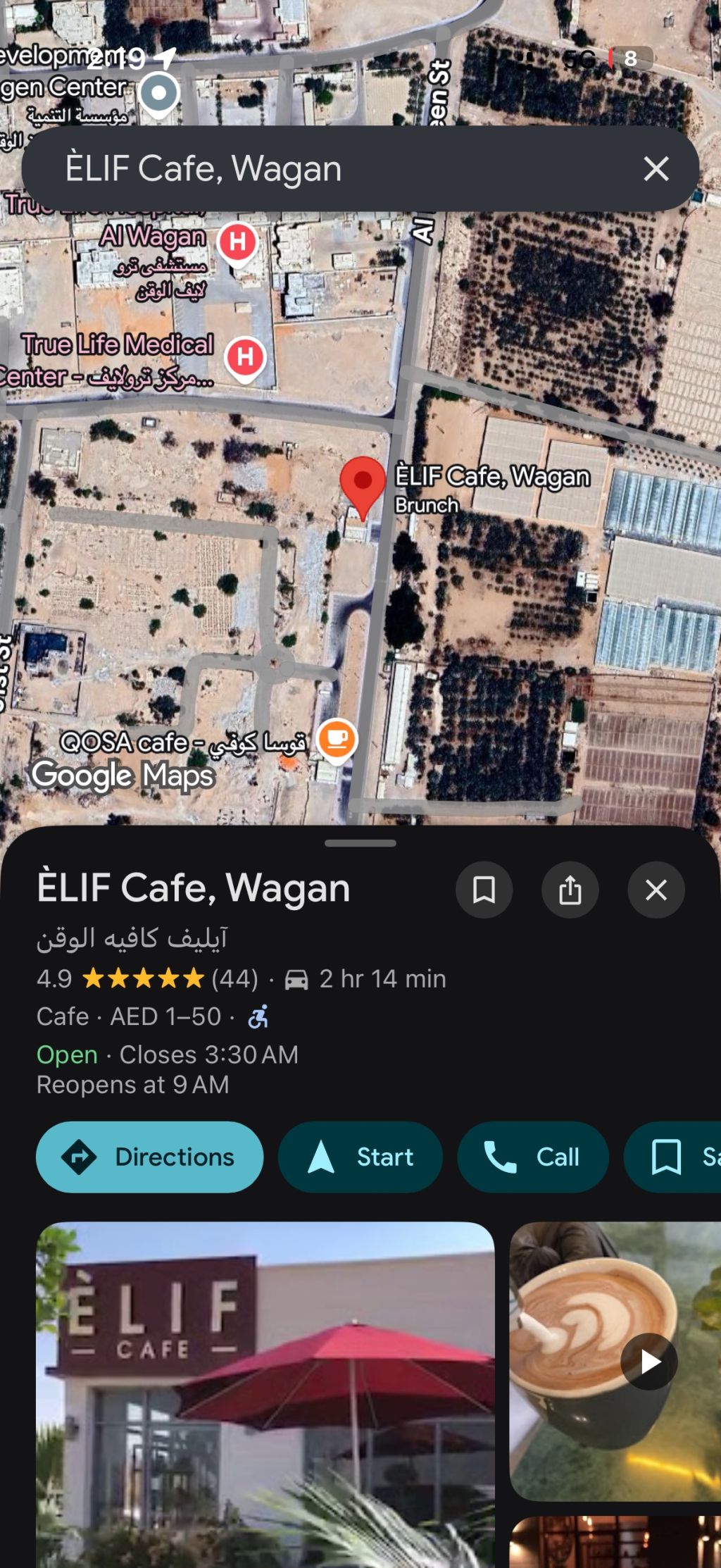Play the latte art video

(648, 1362)
